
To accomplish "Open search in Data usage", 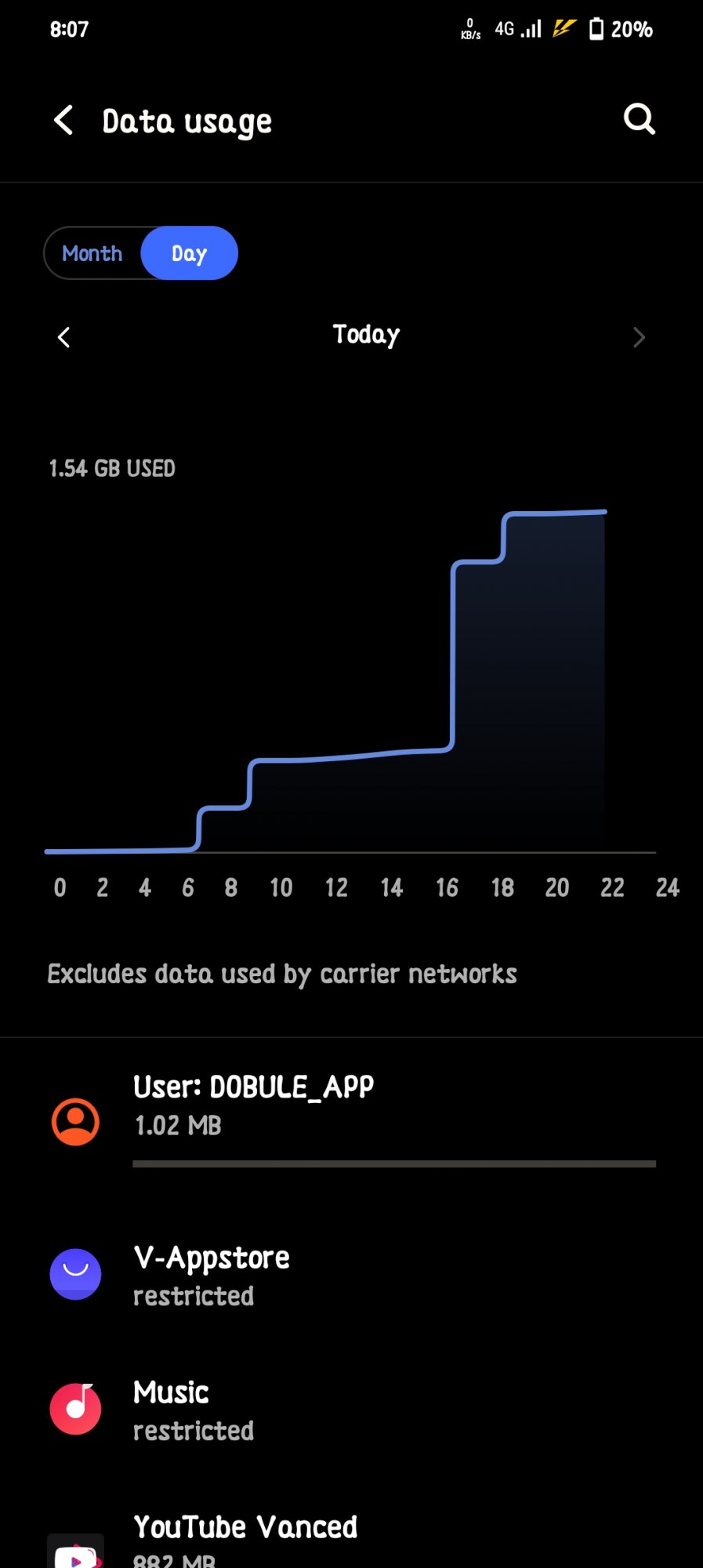I will [x=639, y=119].
